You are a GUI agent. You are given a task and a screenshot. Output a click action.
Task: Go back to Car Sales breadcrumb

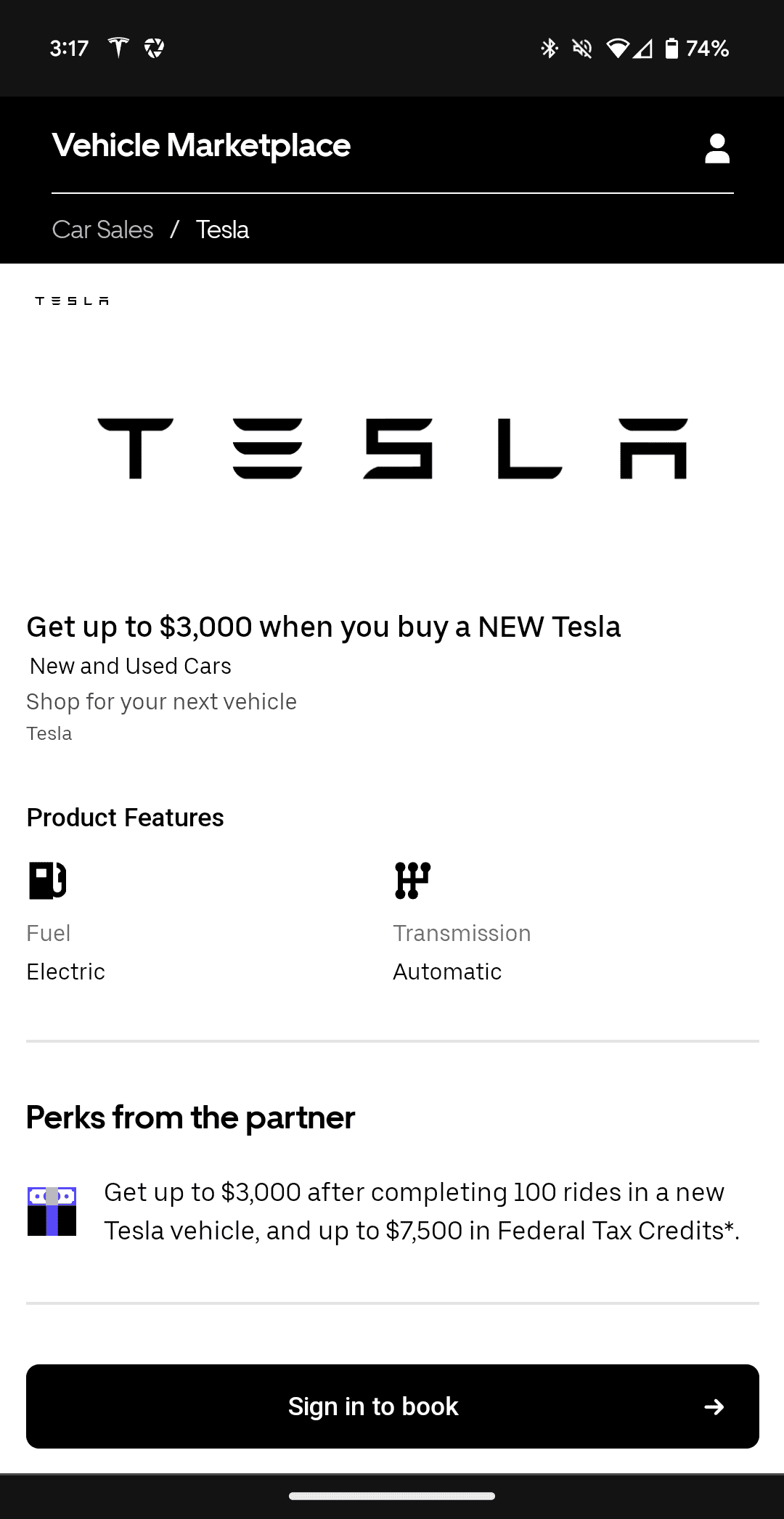pos(102,229)
